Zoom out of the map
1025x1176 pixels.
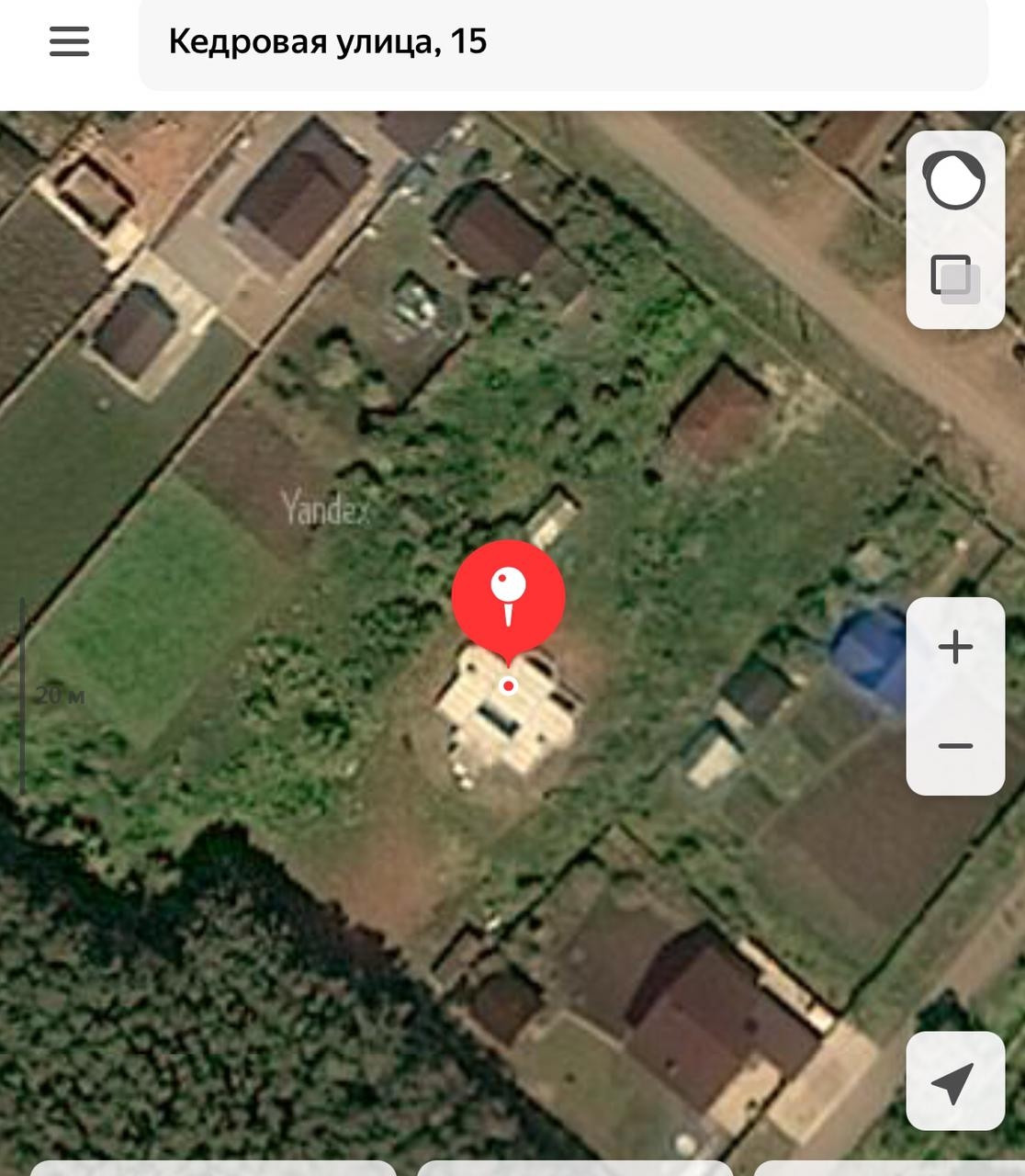[x=955, y=745]
